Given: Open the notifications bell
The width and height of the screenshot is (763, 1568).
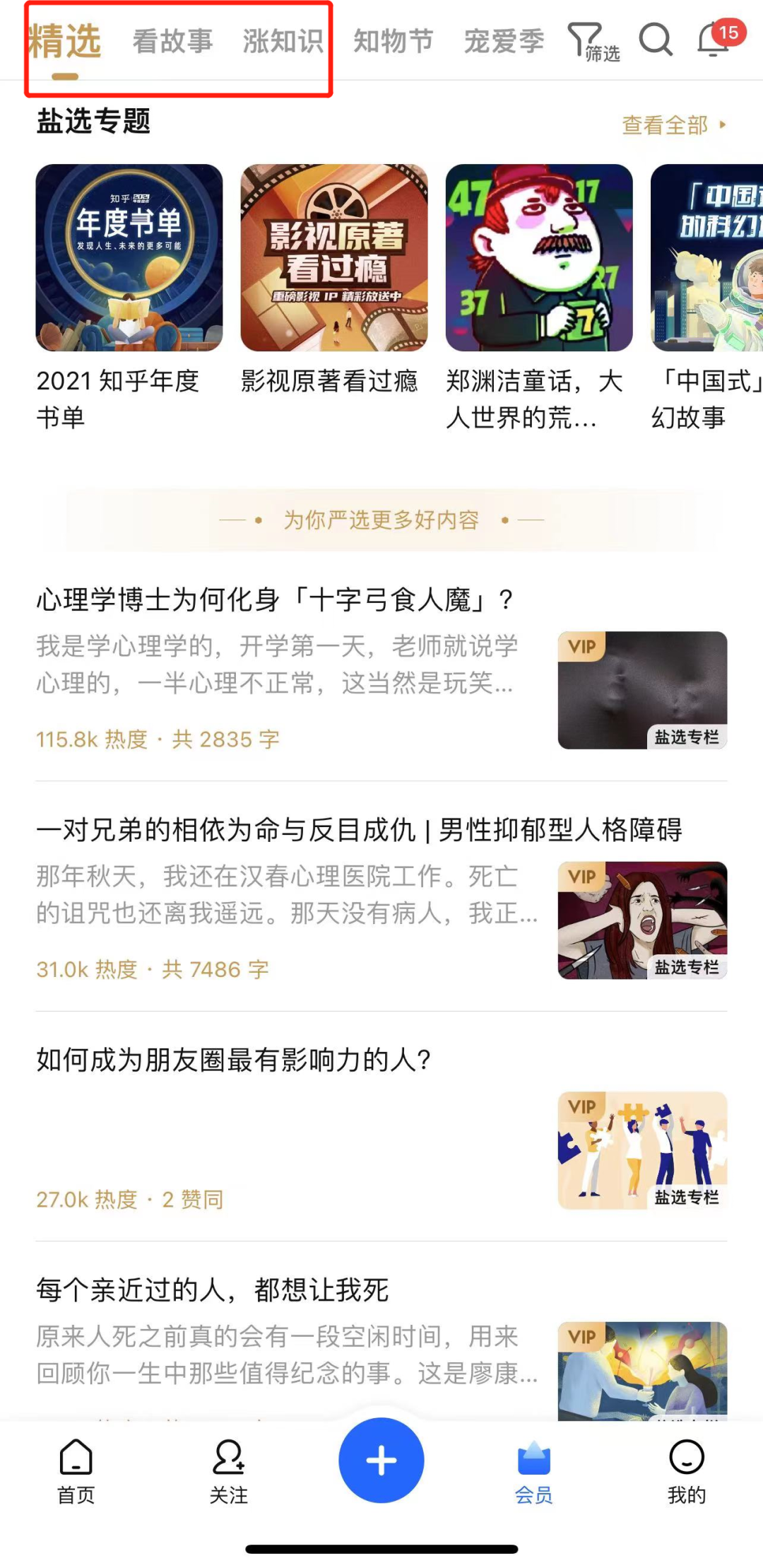Looking at the screenshot, I should [x=714, y=40].
